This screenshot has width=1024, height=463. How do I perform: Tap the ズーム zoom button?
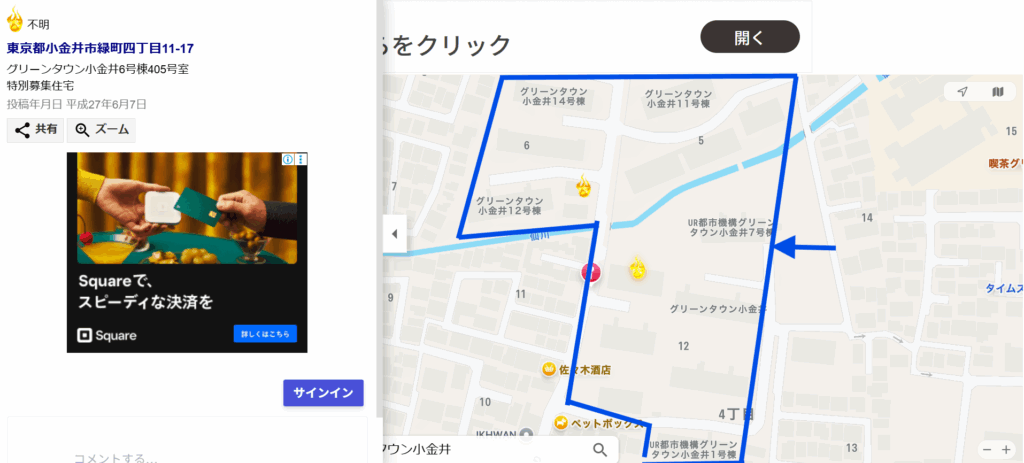pos(101,130)
